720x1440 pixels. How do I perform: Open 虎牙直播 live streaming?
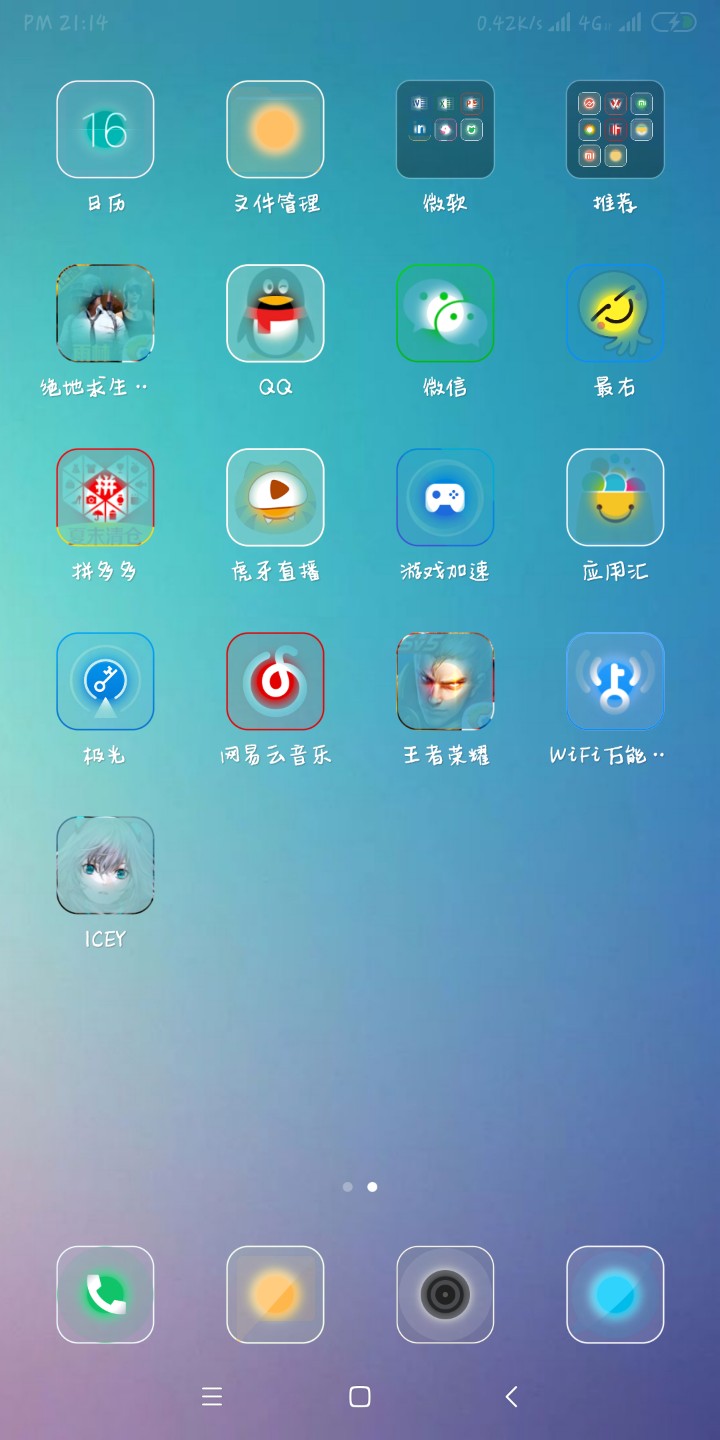(x=275, y=497)
